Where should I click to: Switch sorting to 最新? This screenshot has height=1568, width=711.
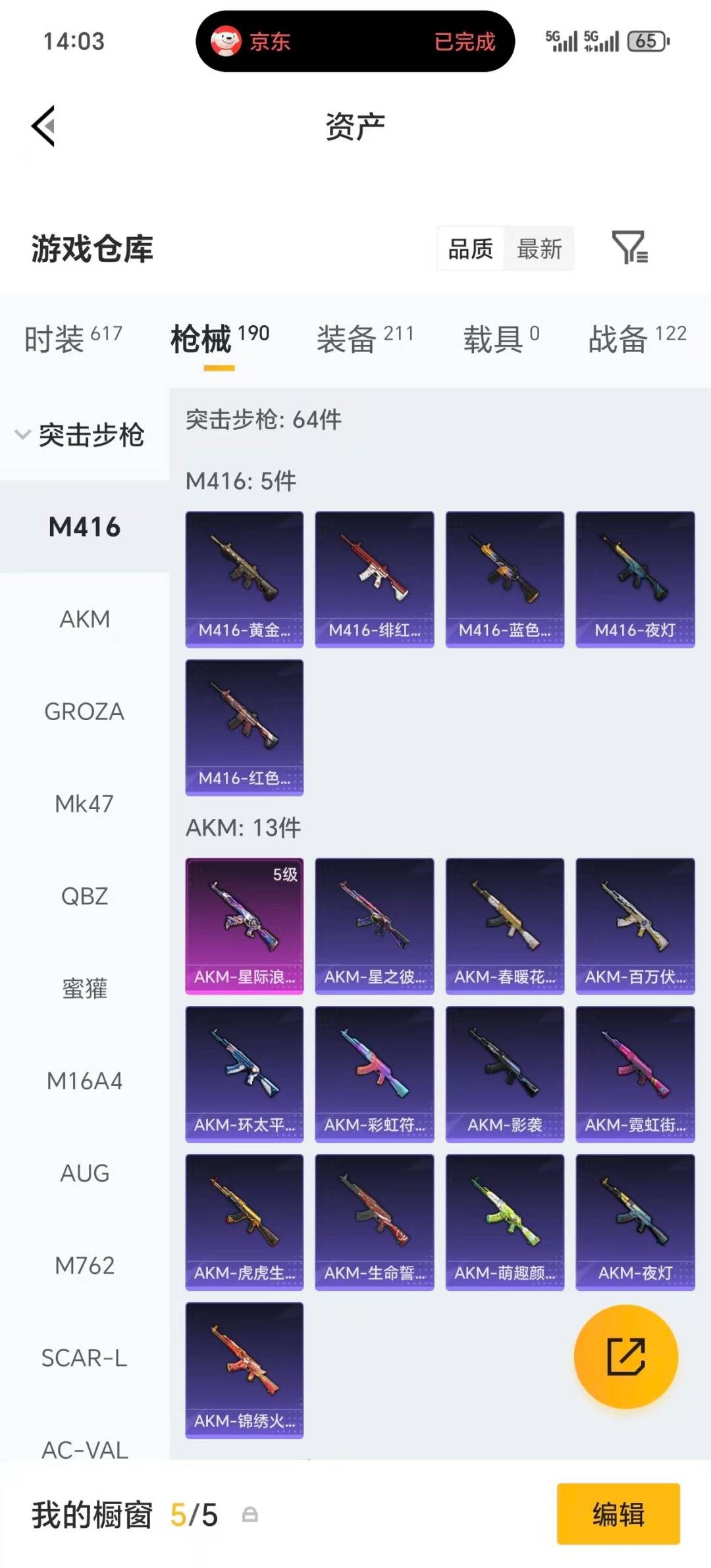pos(539,249)
